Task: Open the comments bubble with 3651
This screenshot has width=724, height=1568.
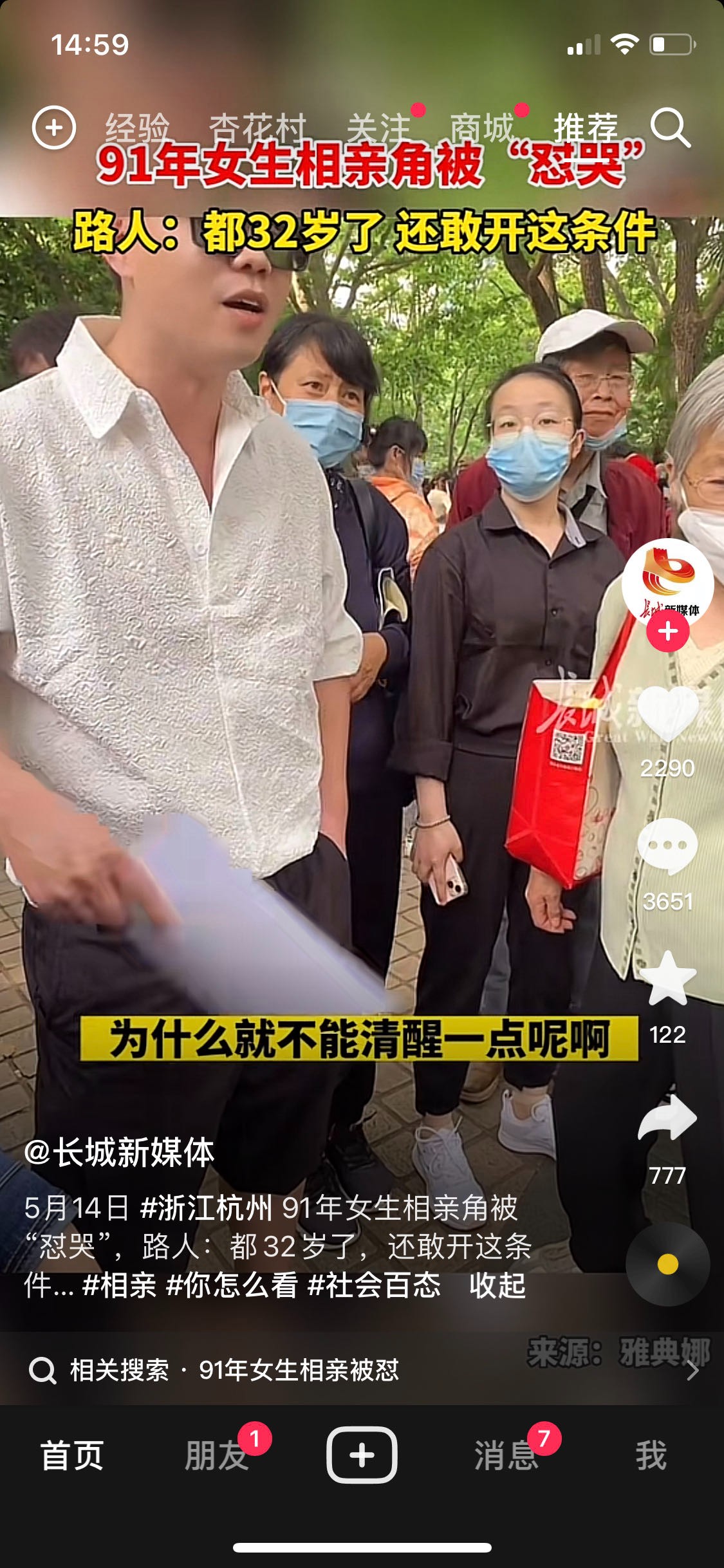Action: click(667, 846)
